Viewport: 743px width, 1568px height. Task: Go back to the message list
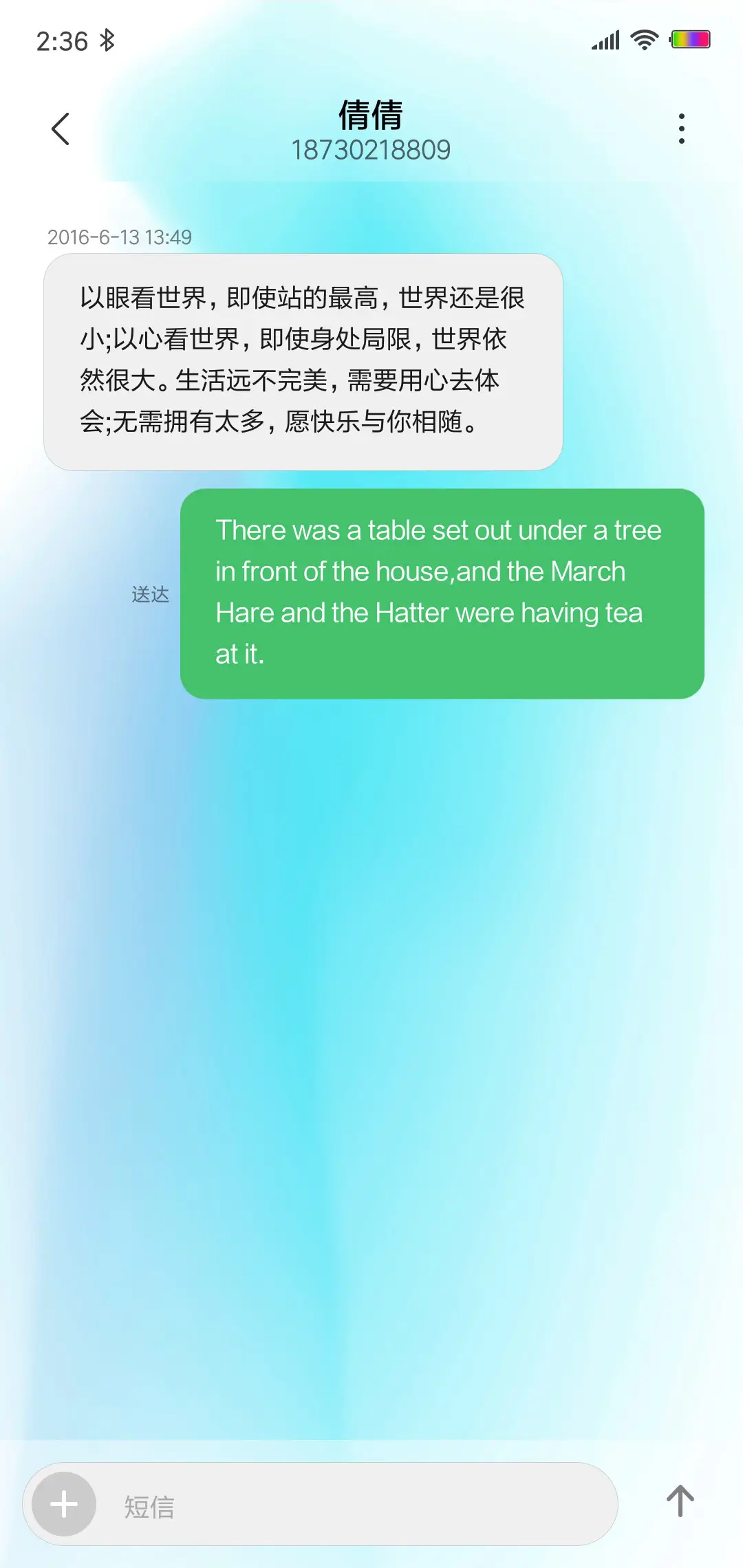[x=61, y=129]
